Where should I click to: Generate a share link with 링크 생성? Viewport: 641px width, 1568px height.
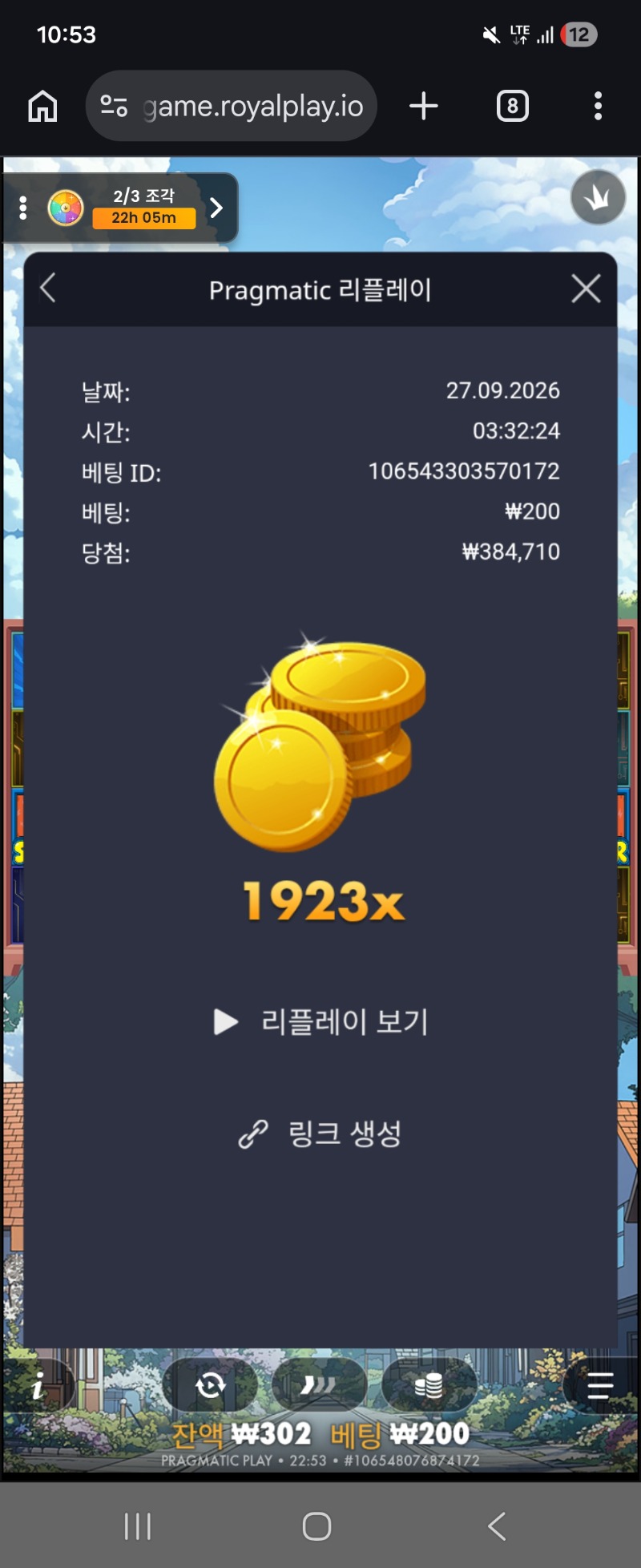click(320, 1134)
